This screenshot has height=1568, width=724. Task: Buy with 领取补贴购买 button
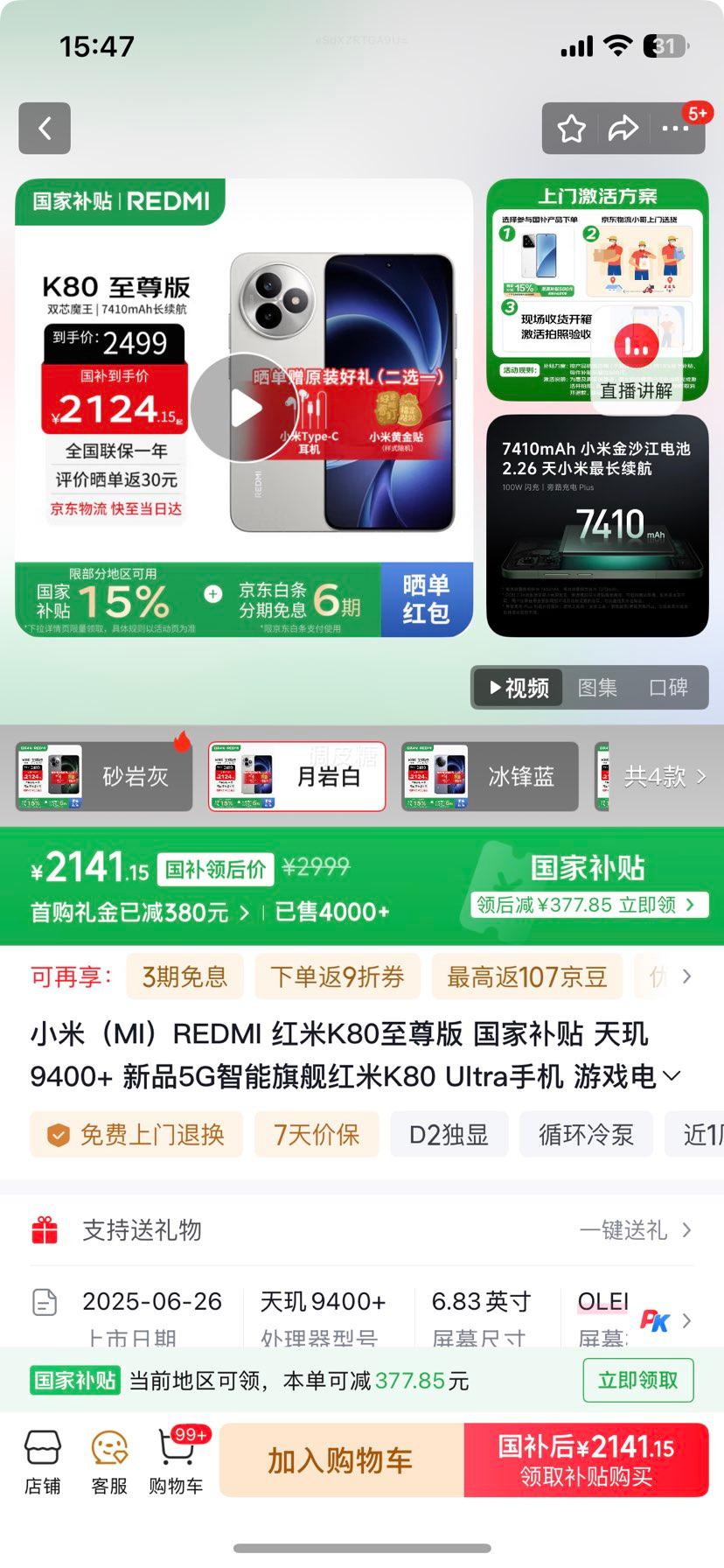[586, 1460]
